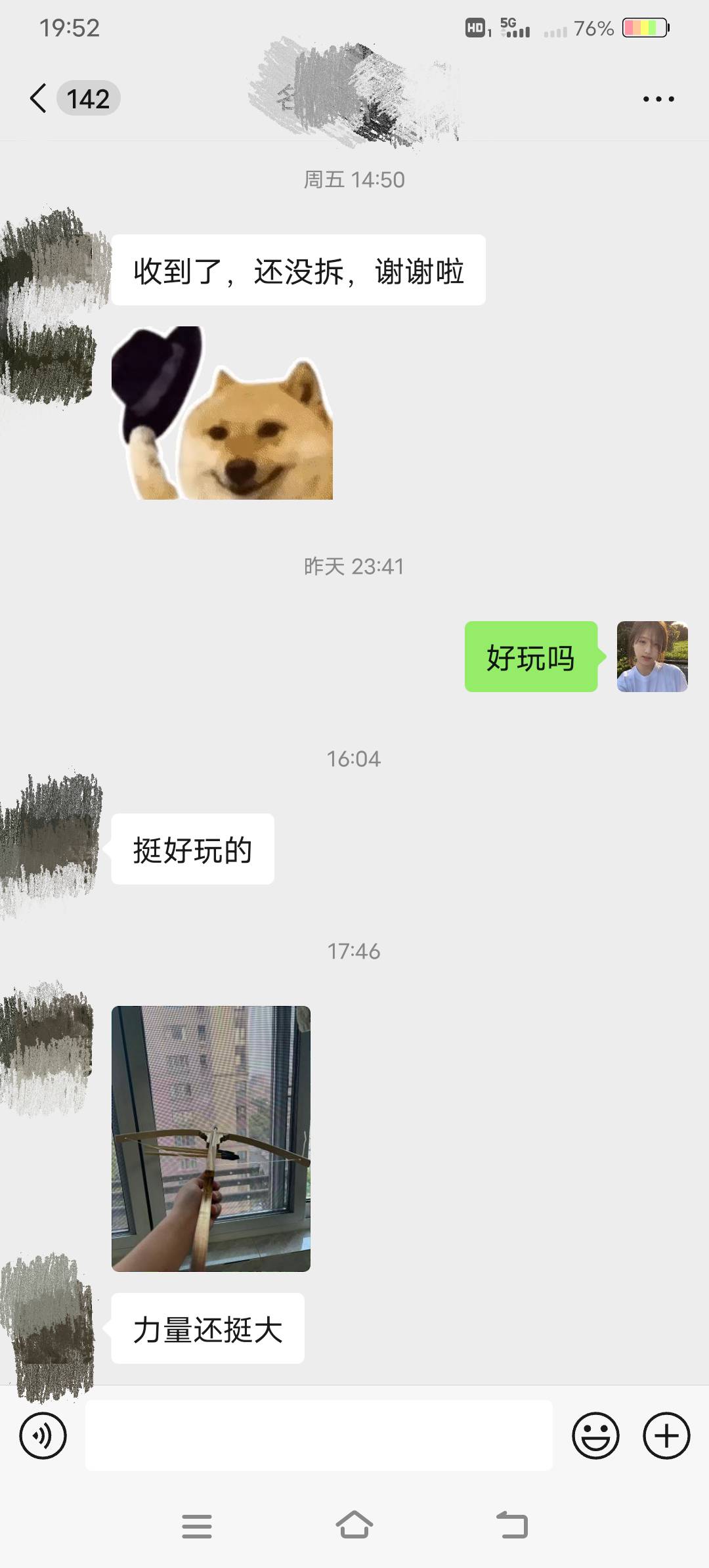
Task: View the dog with hat sticker
Action: [x=222, y=413]
